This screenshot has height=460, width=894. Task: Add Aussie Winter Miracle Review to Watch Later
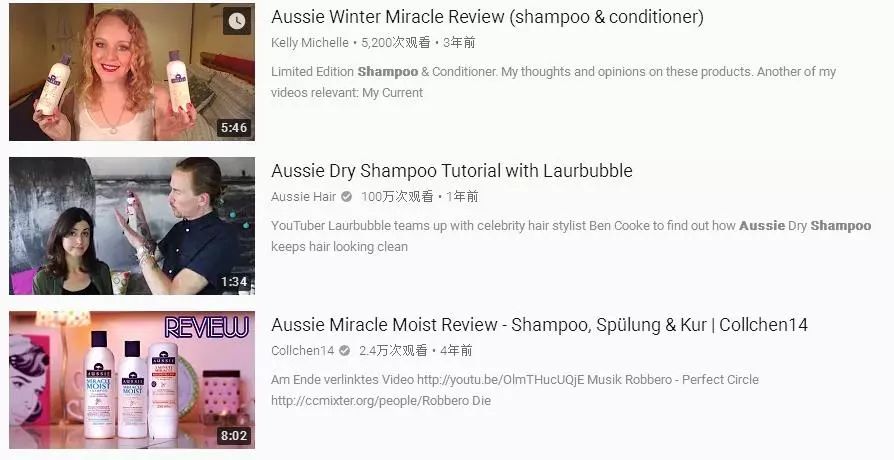pyautogui.click(x=236, y=21)
